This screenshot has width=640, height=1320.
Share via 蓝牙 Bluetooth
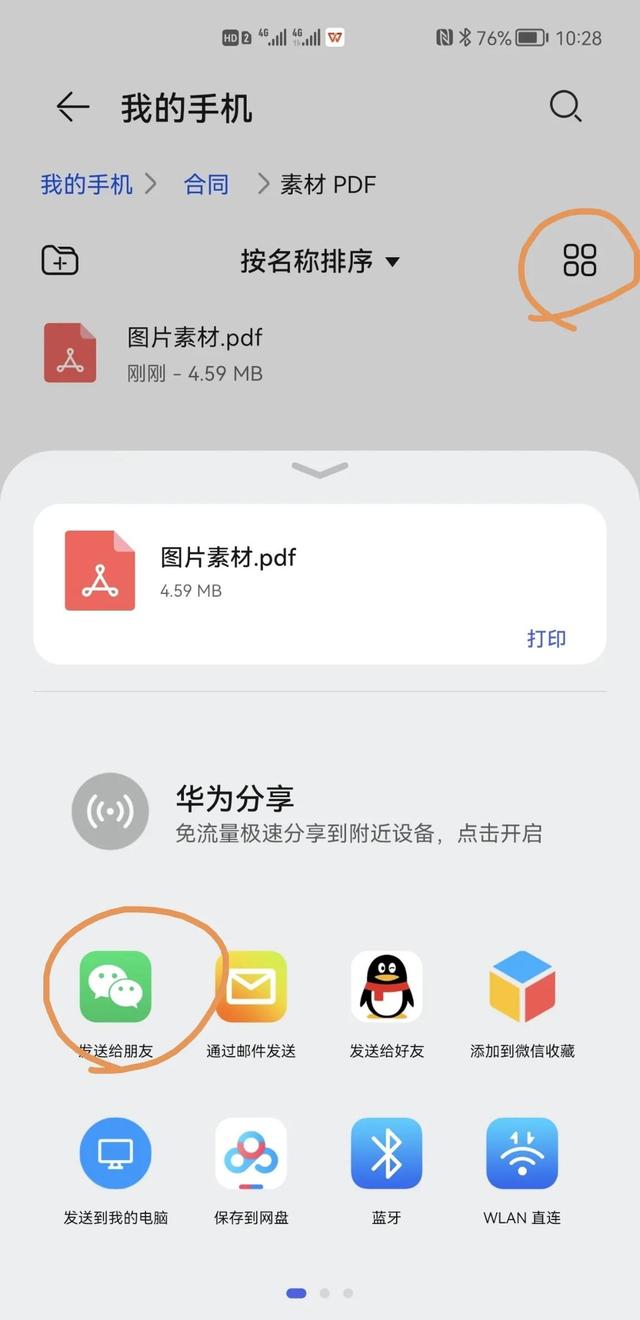(386, 1172)
